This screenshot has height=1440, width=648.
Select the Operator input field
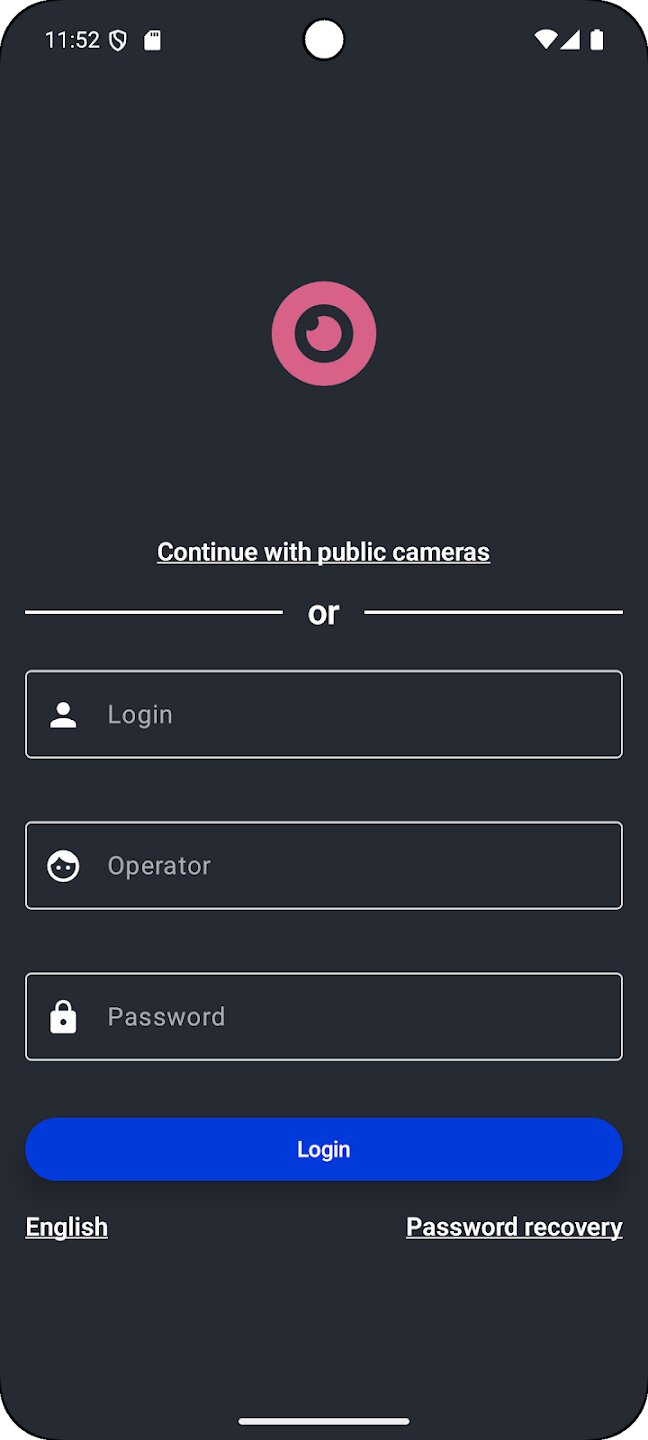(x=324, y=865)
